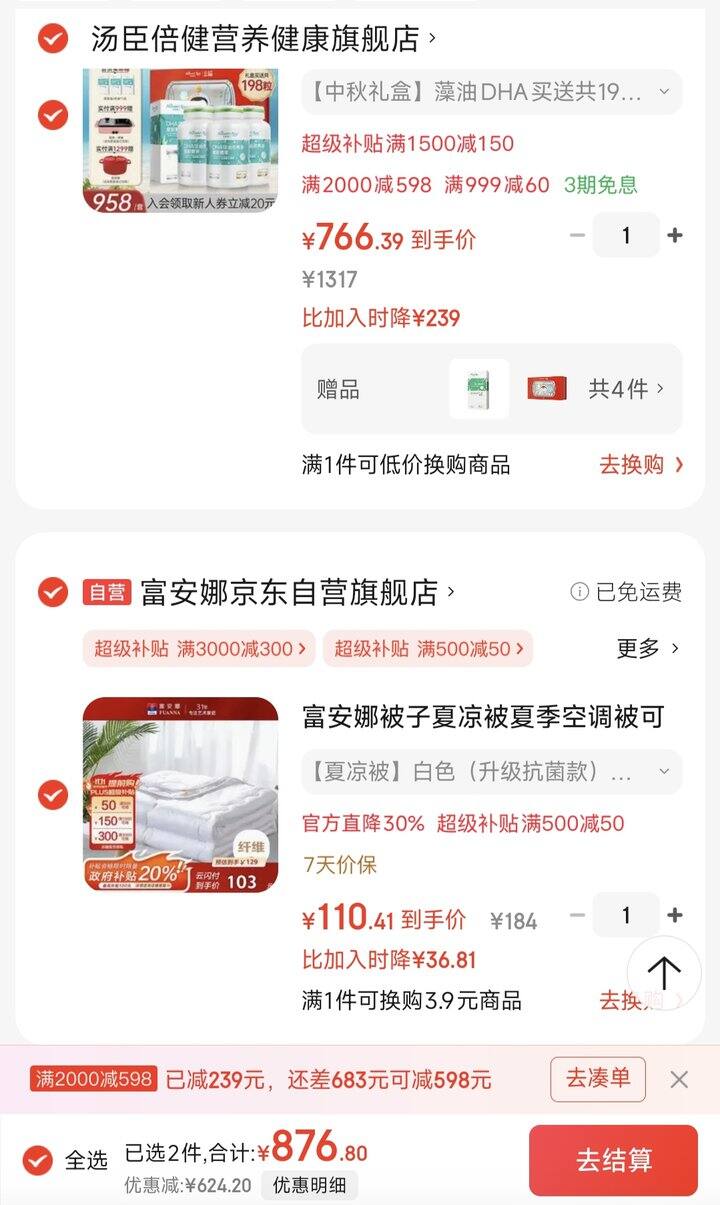The height and width of the screenshot is (1205, 720).
Task: Dismiss the 满2000减598 promotion banner
Action: [679, 1079]
